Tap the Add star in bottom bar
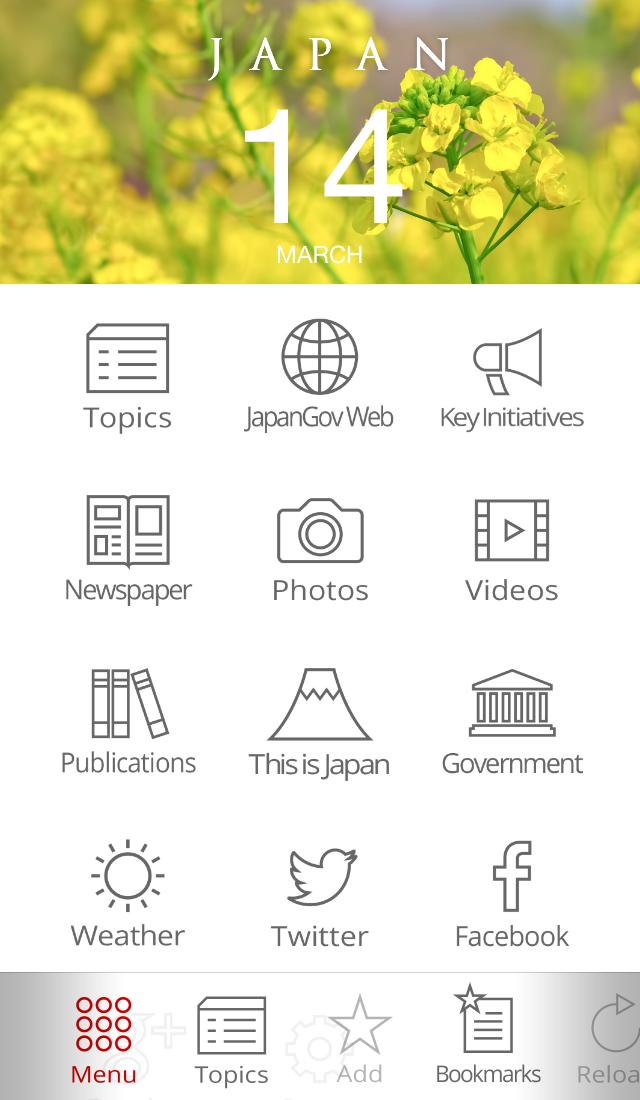The image size is (640, 1100). point(359,1040)
